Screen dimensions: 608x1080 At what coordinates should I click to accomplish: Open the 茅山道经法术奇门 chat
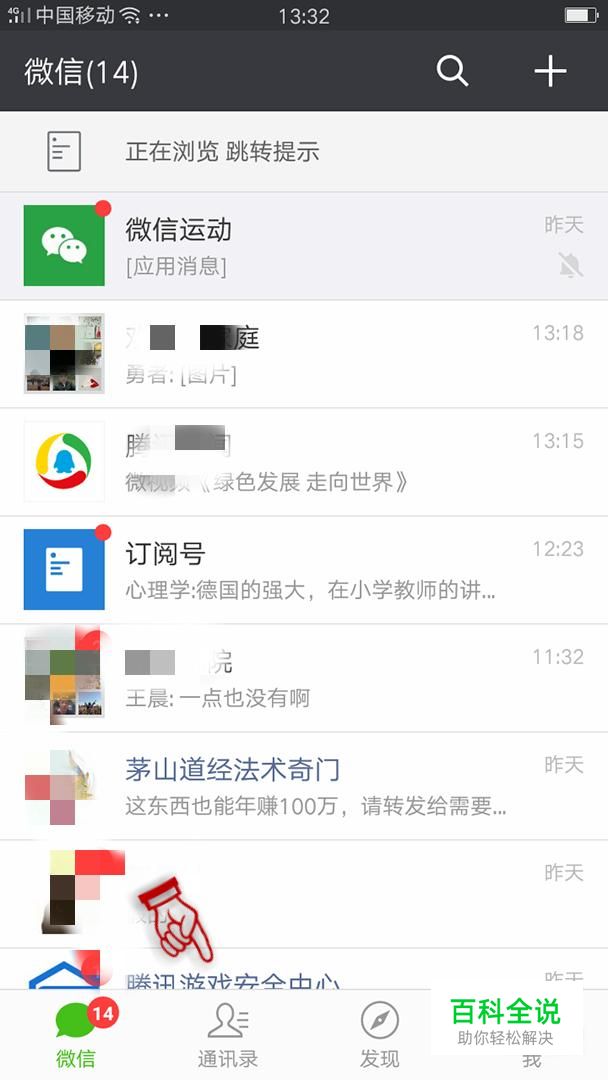point(304,786)
